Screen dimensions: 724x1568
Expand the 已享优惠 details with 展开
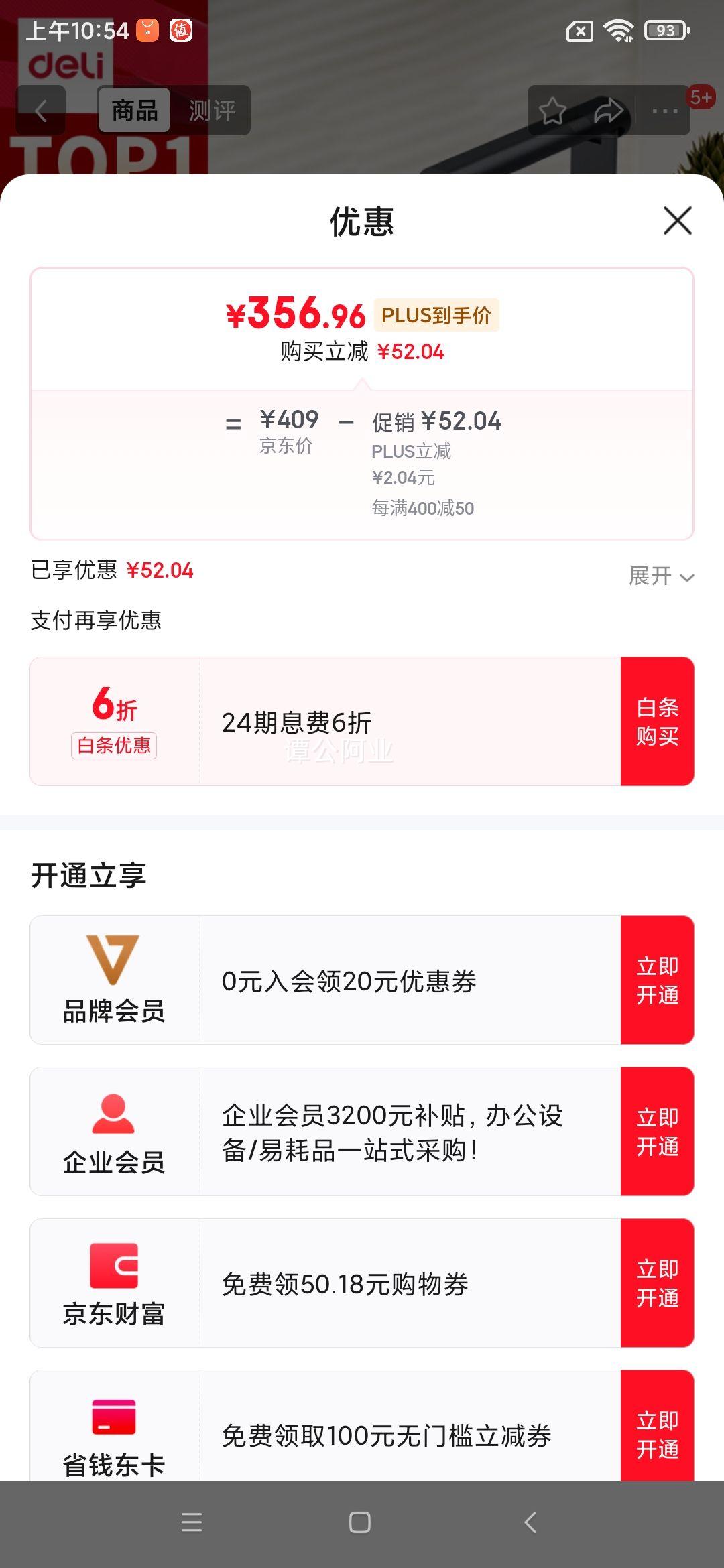pos(661,576)
